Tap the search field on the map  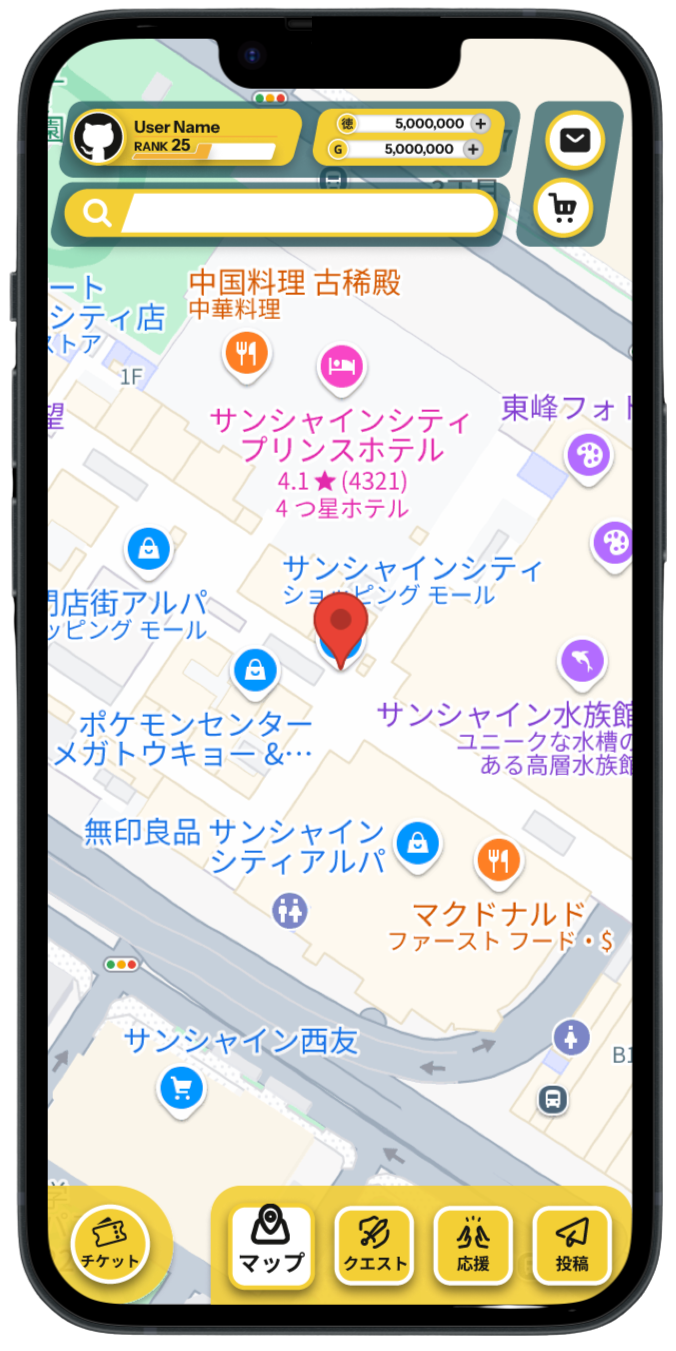(x=305, y=213)
